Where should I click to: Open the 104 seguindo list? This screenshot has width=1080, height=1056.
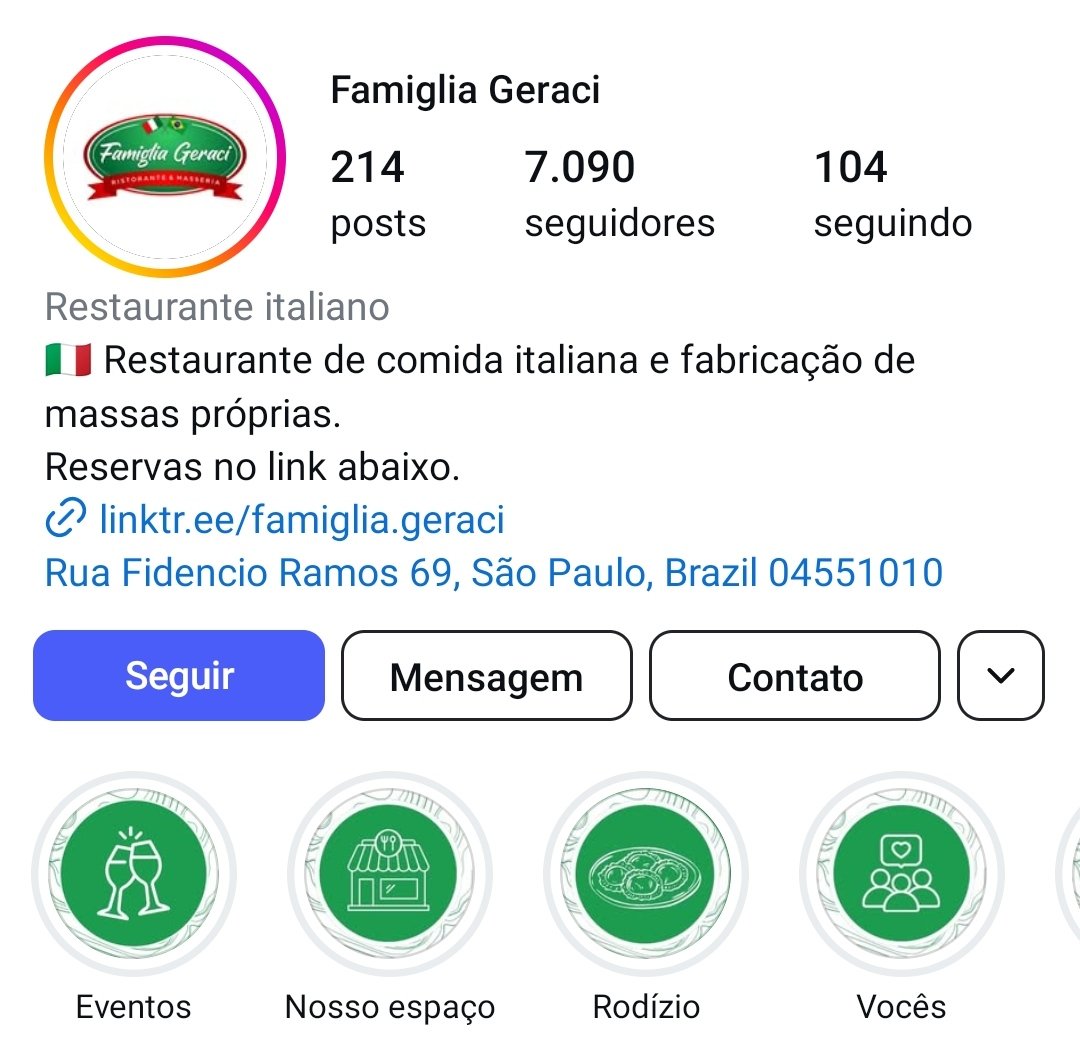click(x=892, y=193)
